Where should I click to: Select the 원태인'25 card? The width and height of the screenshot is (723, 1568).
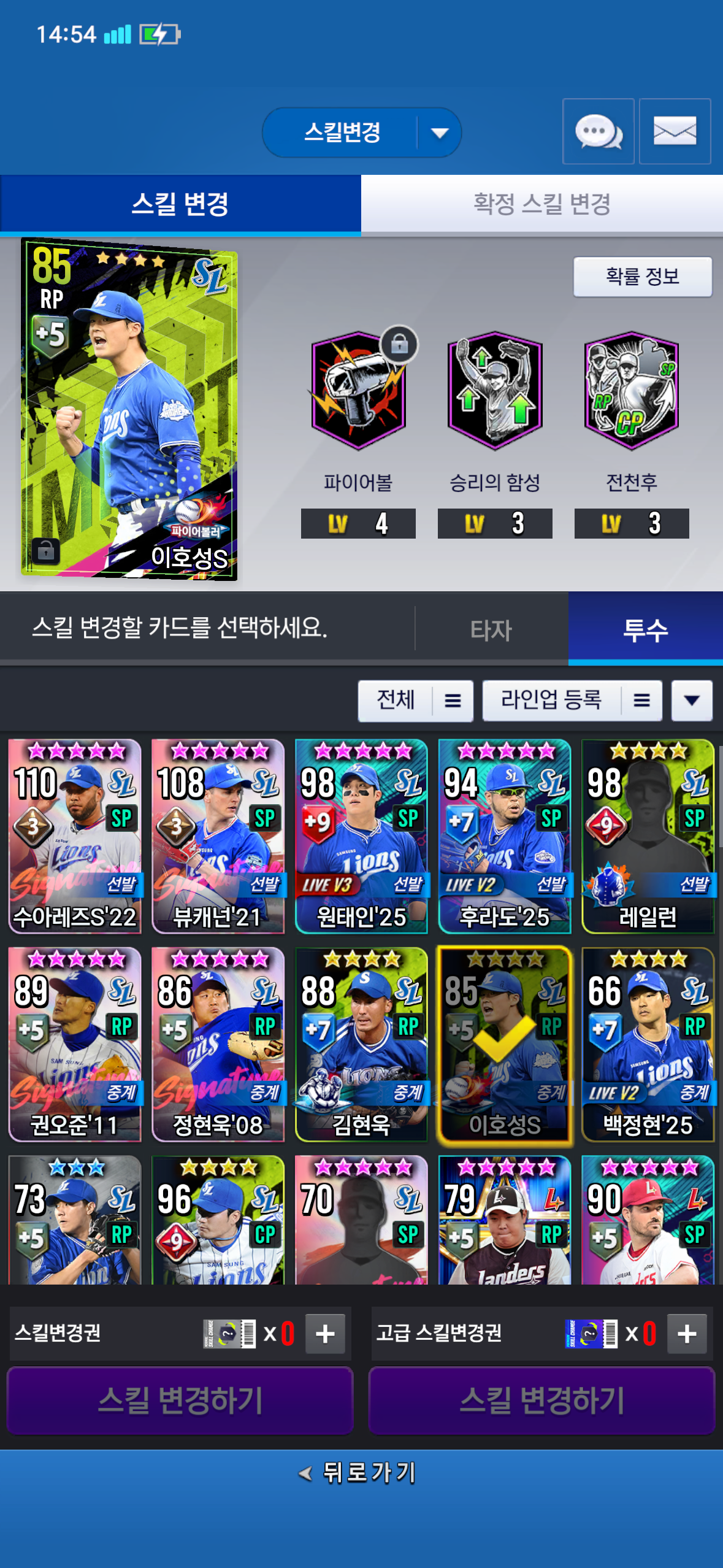pyautogui.click(x=361, y=836)
